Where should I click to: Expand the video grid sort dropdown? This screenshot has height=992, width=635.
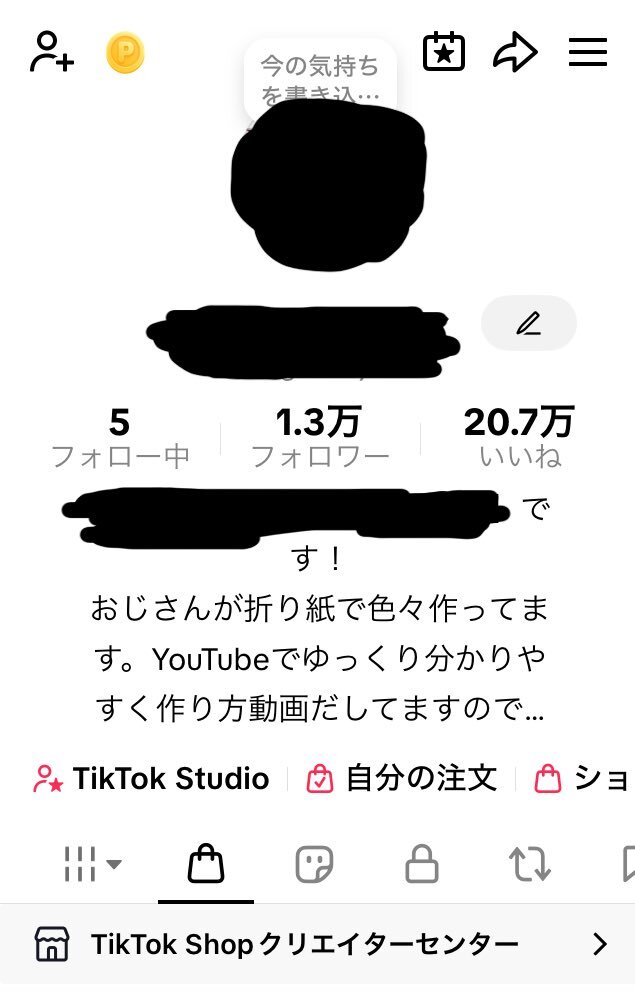click(92, 864)
